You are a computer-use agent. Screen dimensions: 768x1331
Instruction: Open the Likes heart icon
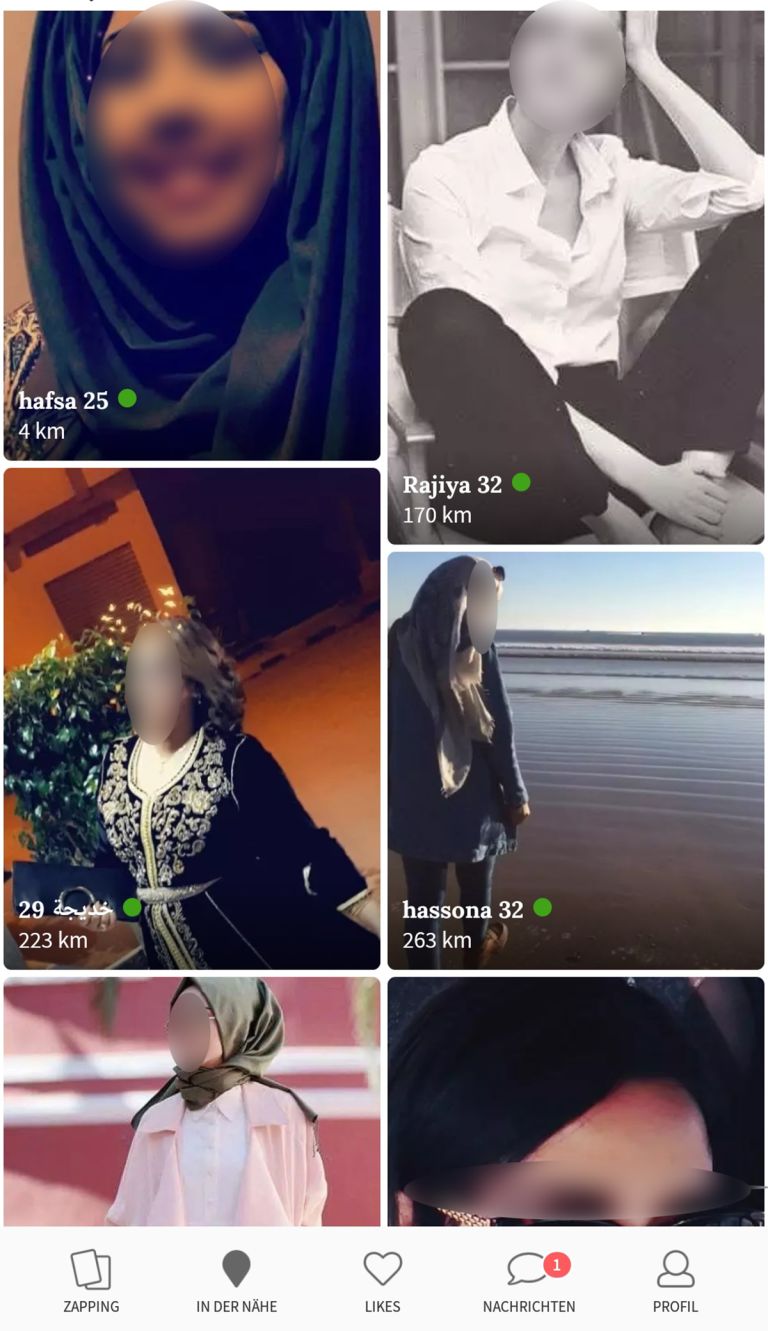[x=382, y=1268]
